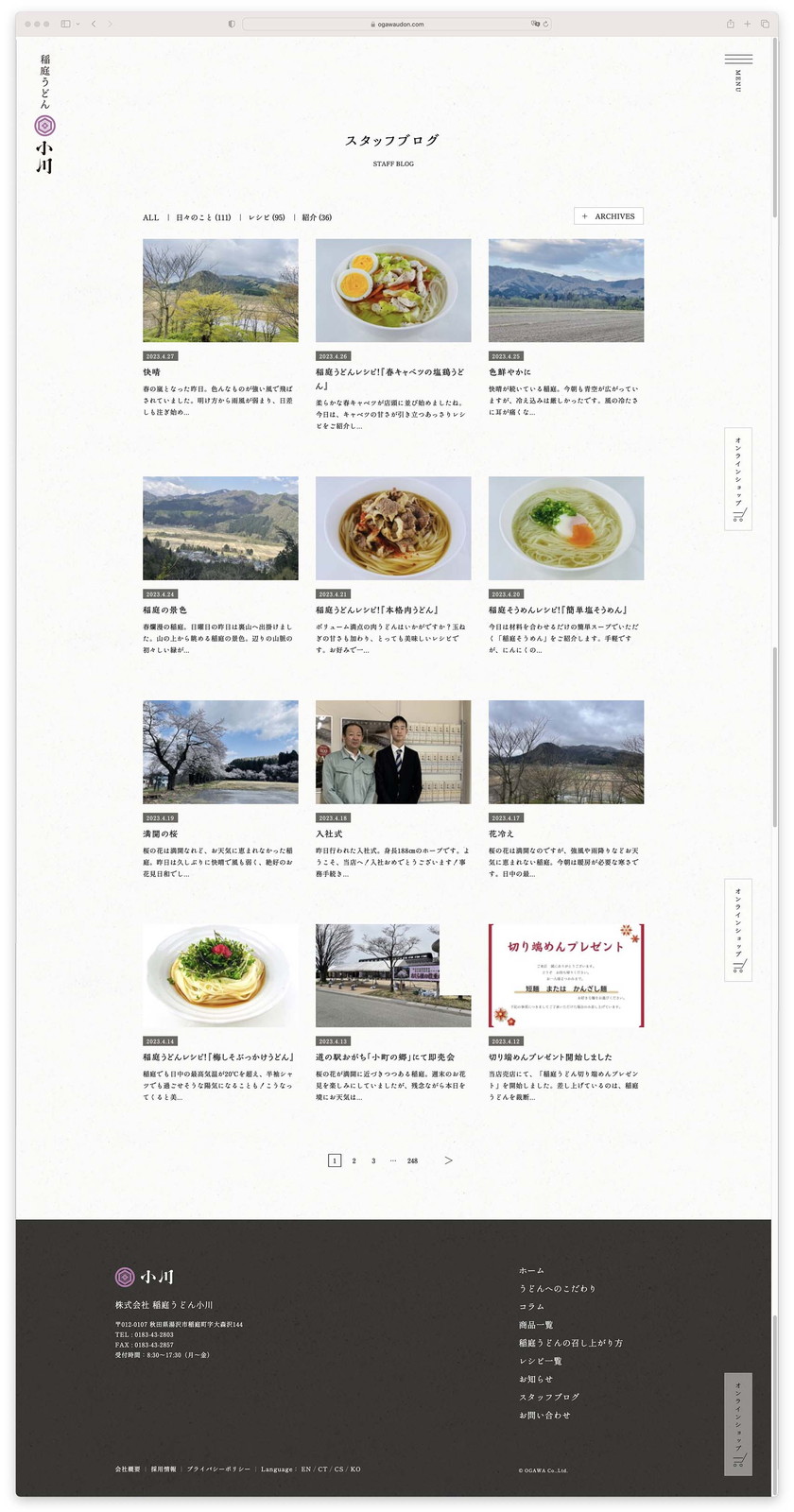The image size is (794, 1512).
Task: Open the 春キャベツの塩鶏うどん recipe post
Action: pyautogui.click(x=389, y=378)
